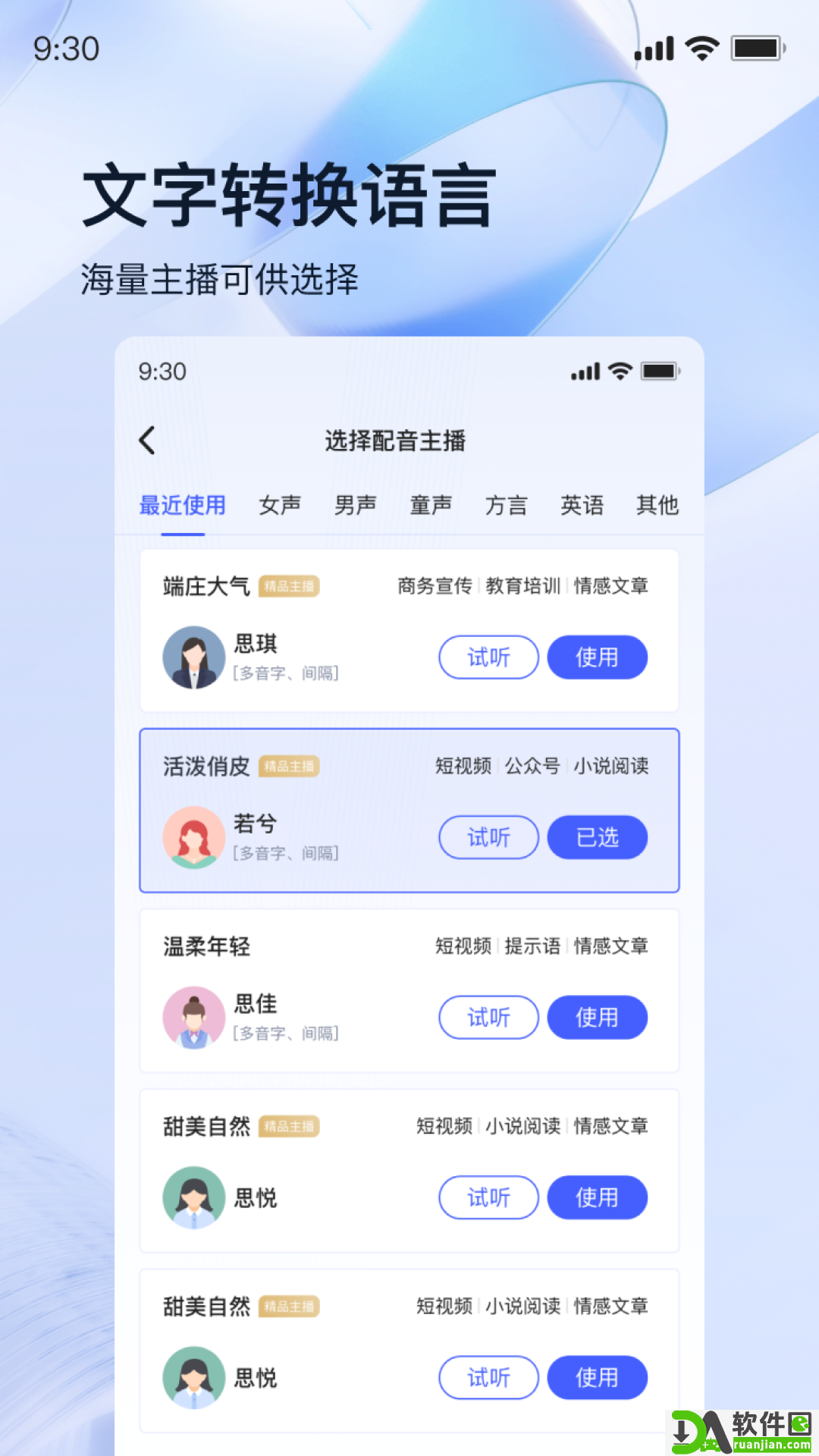
Task: Switch to the 女声 tab
Action: pyautogui.click(x=279, y=505)
